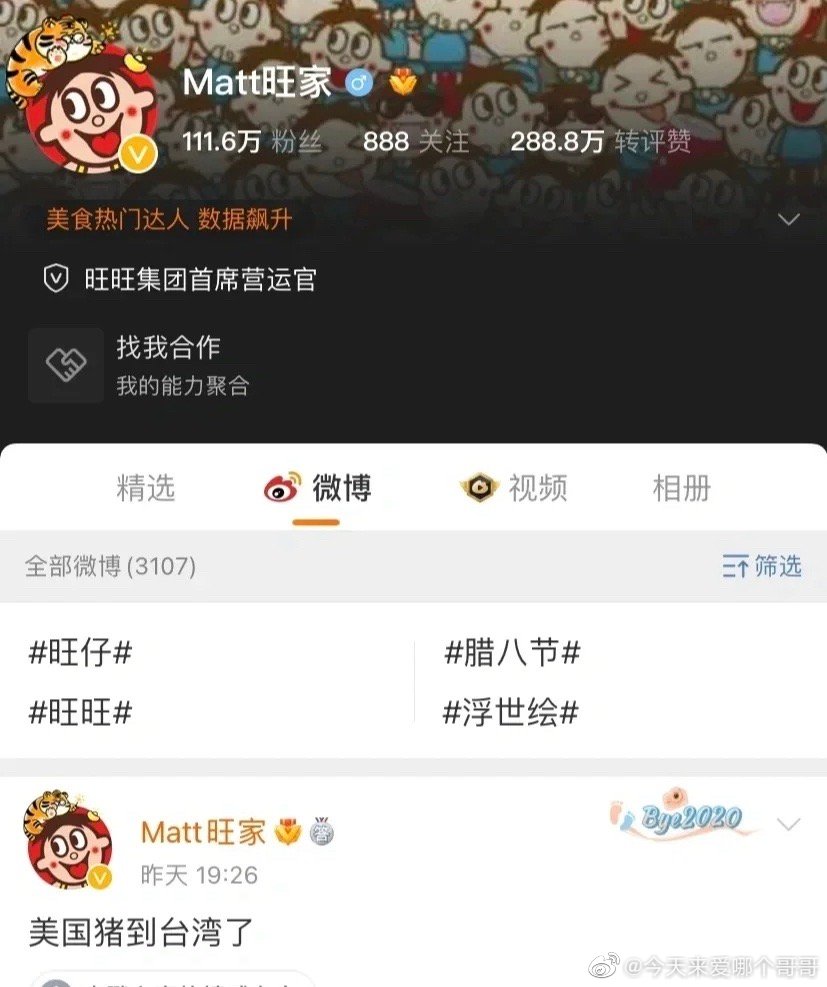Click the handshake icon beside 找我合作

pos(66,364)
